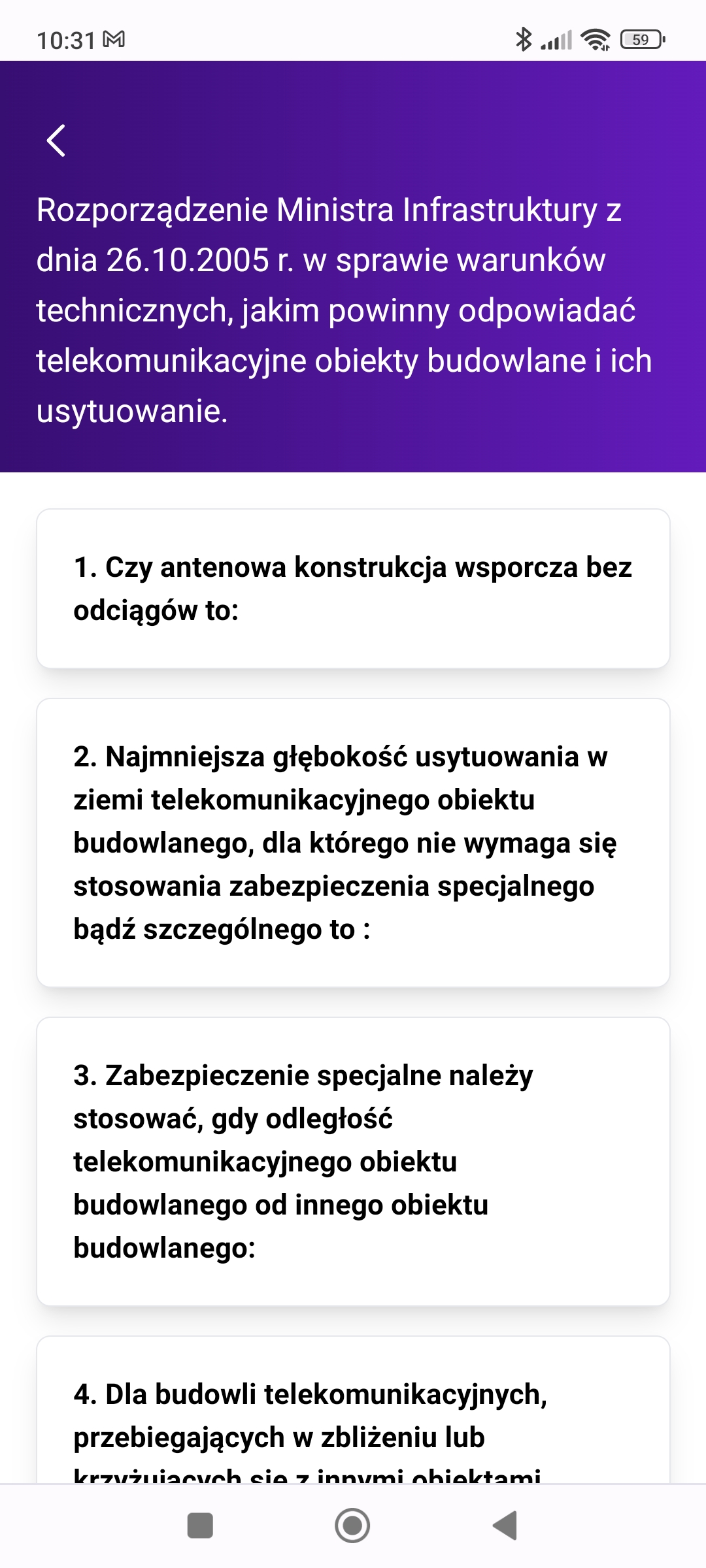Open recent apps from the navigation bar
This screenshot has width=706, height=1568.
[x=200, y=1526]
